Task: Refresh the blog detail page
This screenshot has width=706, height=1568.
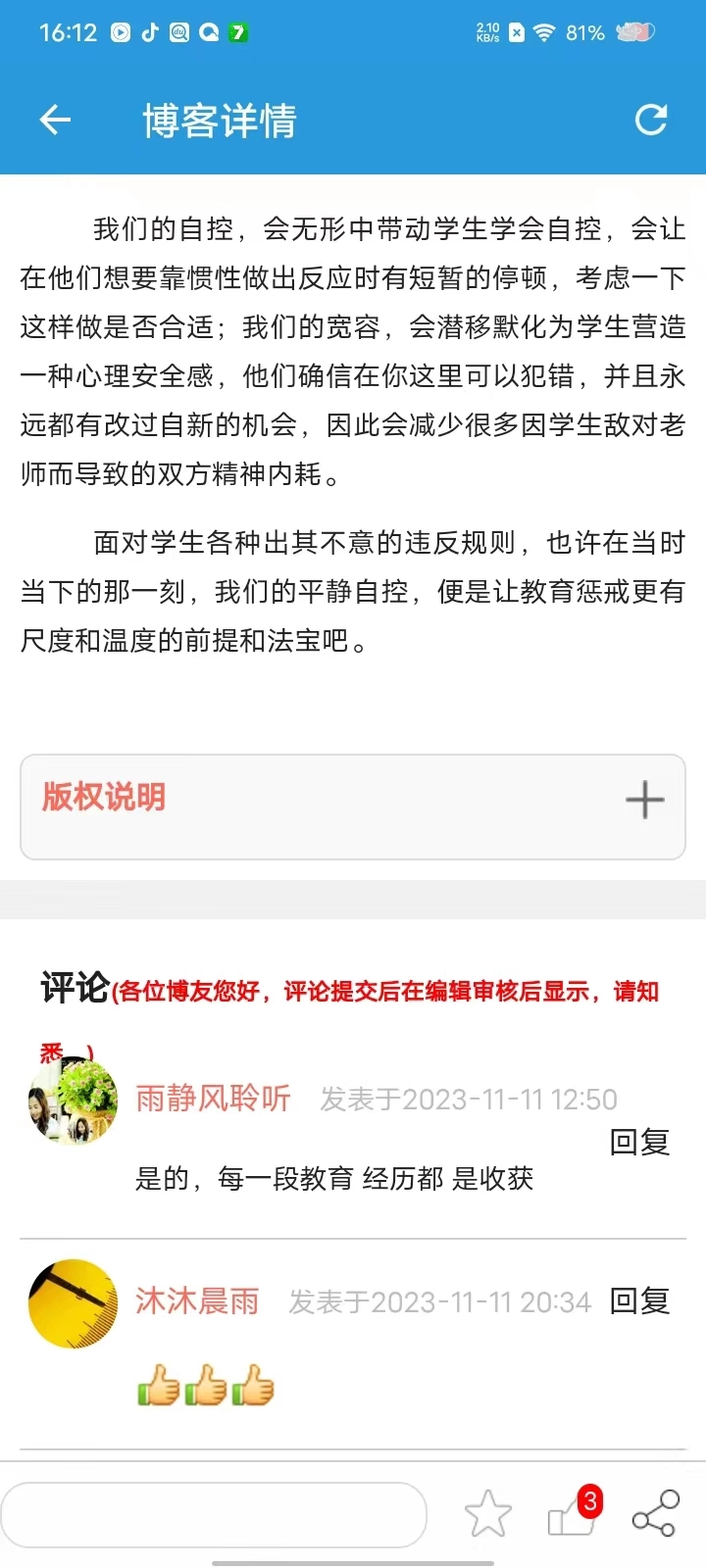Action: 651,121
